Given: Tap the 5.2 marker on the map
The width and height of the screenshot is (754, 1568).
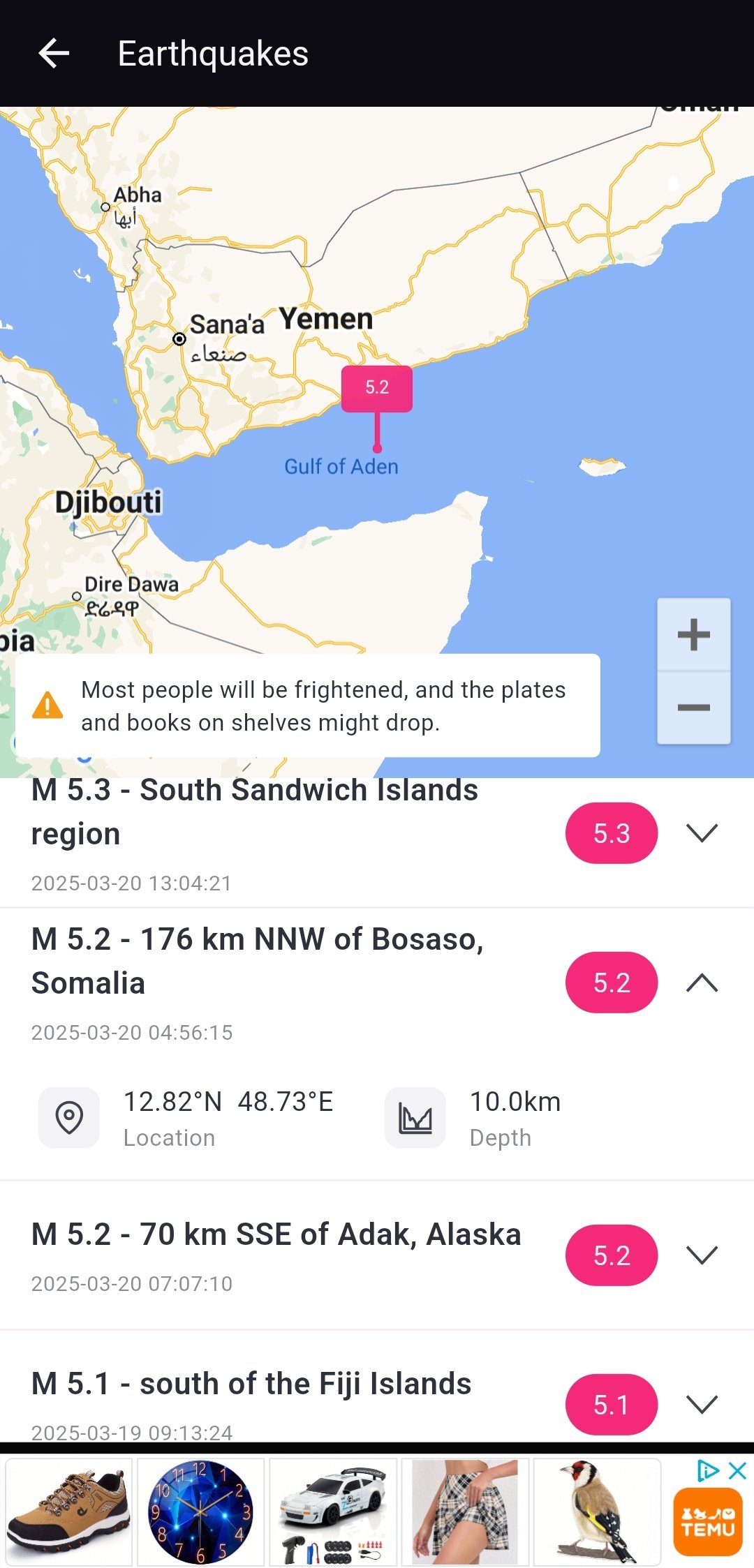Looking at the screenshot, I should (377, 388).
